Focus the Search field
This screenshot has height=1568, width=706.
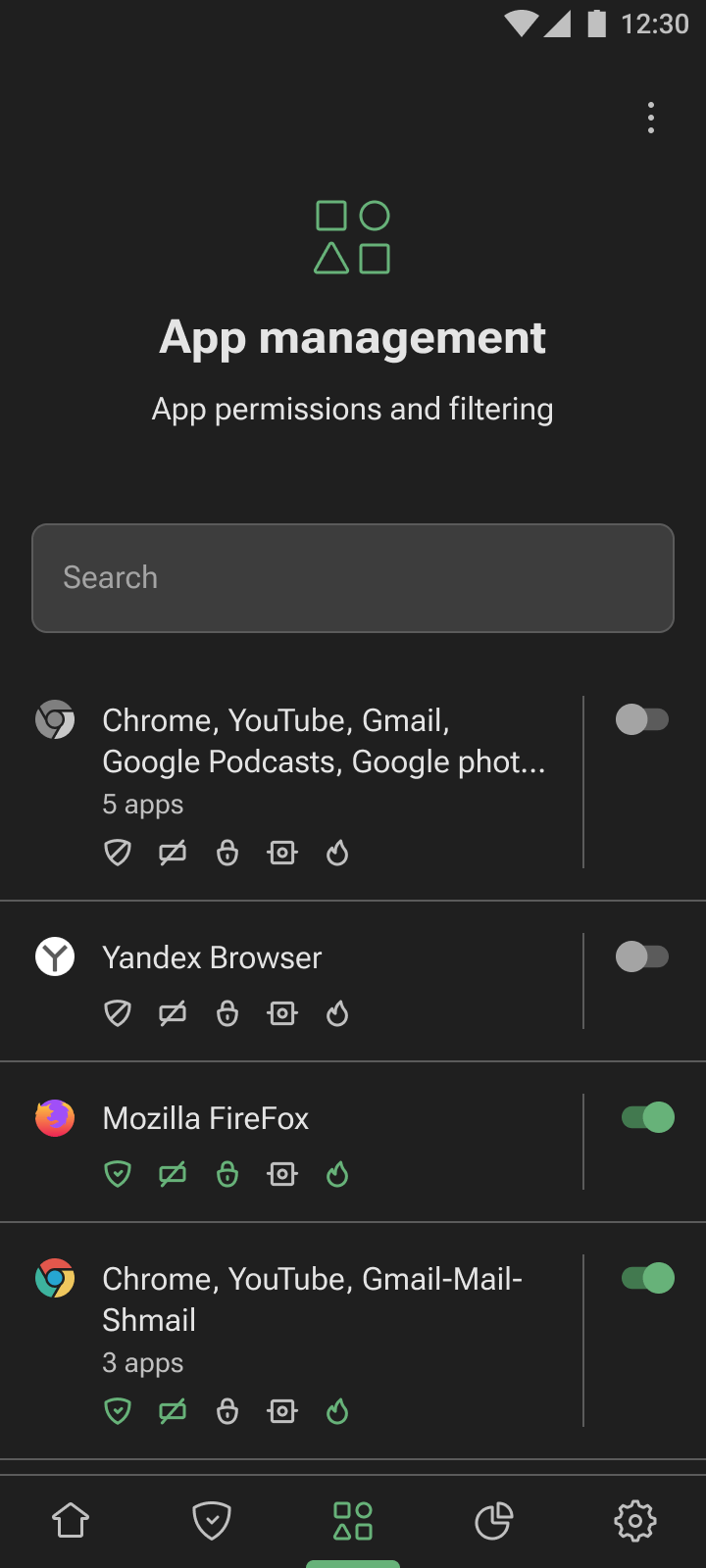coord(353,578)
